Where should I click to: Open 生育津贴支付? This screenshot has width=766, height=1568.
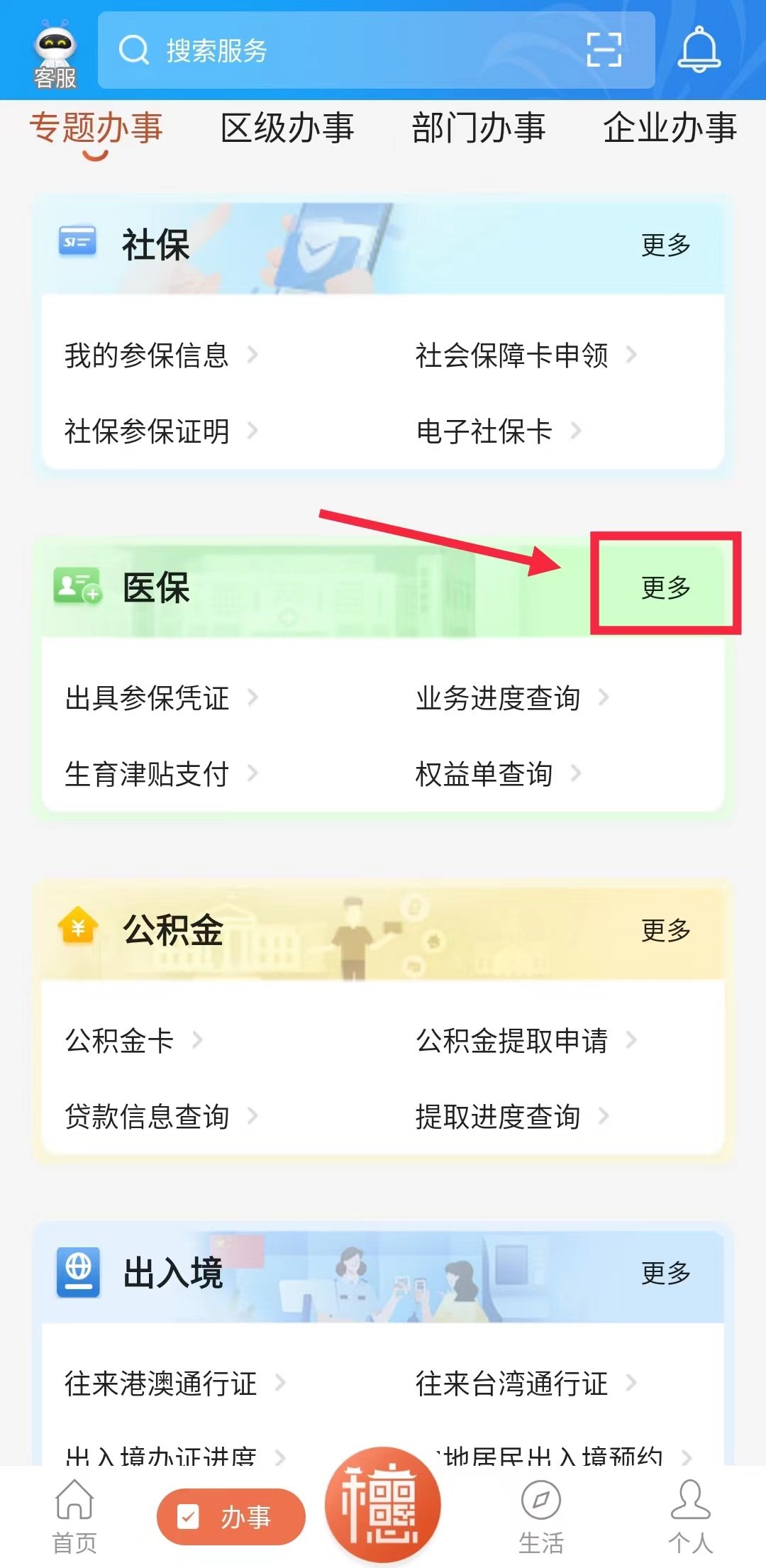[x=147, y=773]
